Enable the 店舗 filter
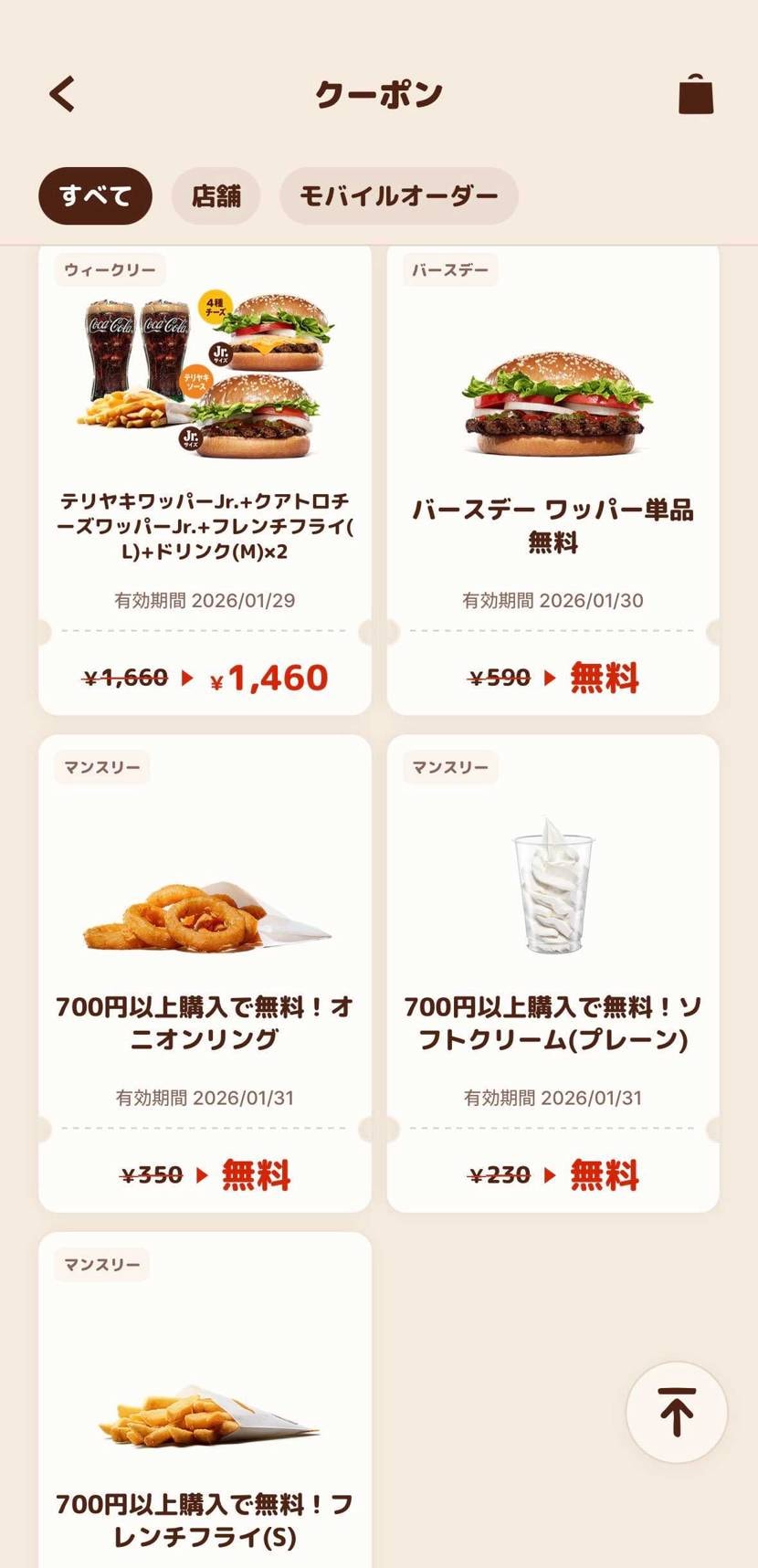Screen dimensions: 758x1568 (x=215, y=195)
